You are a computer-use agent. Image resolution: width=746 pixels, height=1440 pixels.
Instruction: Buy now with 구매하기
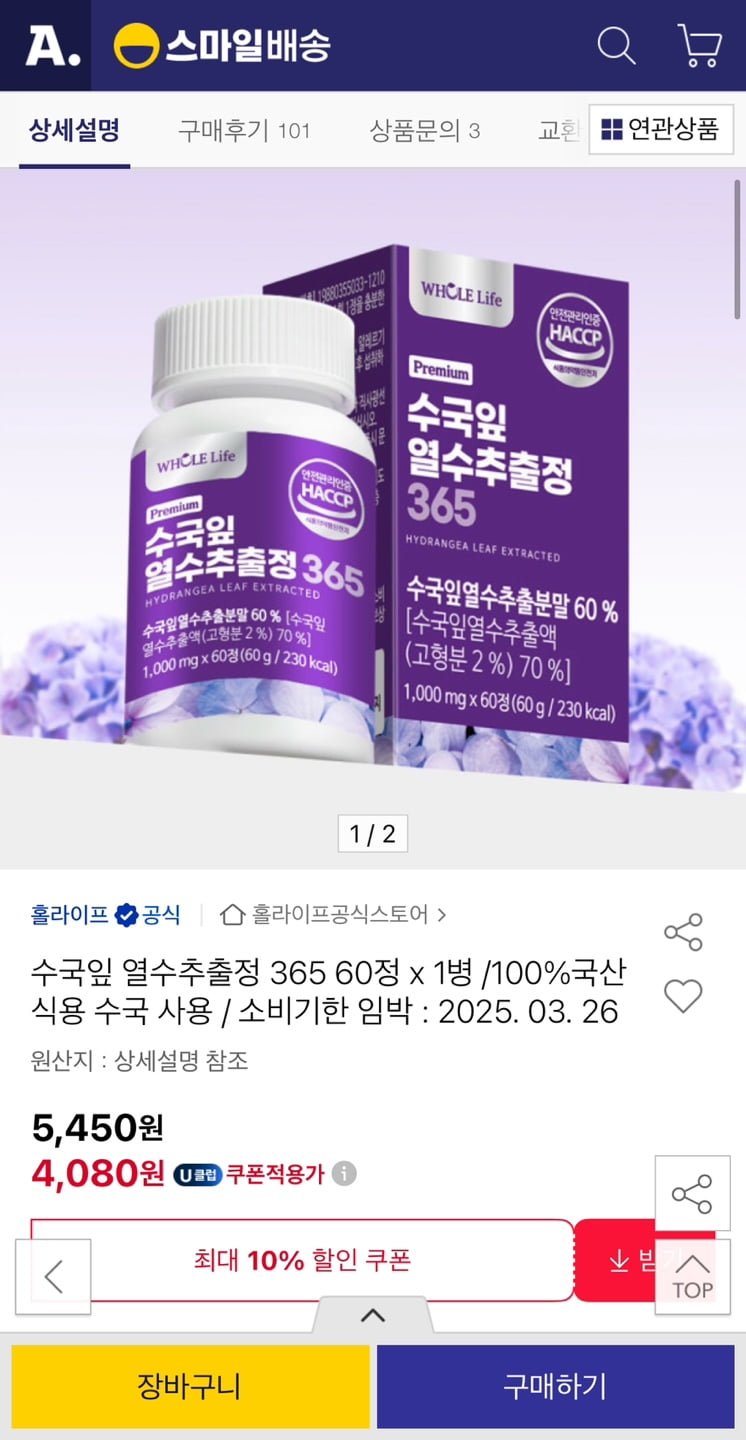point(555,1387)
